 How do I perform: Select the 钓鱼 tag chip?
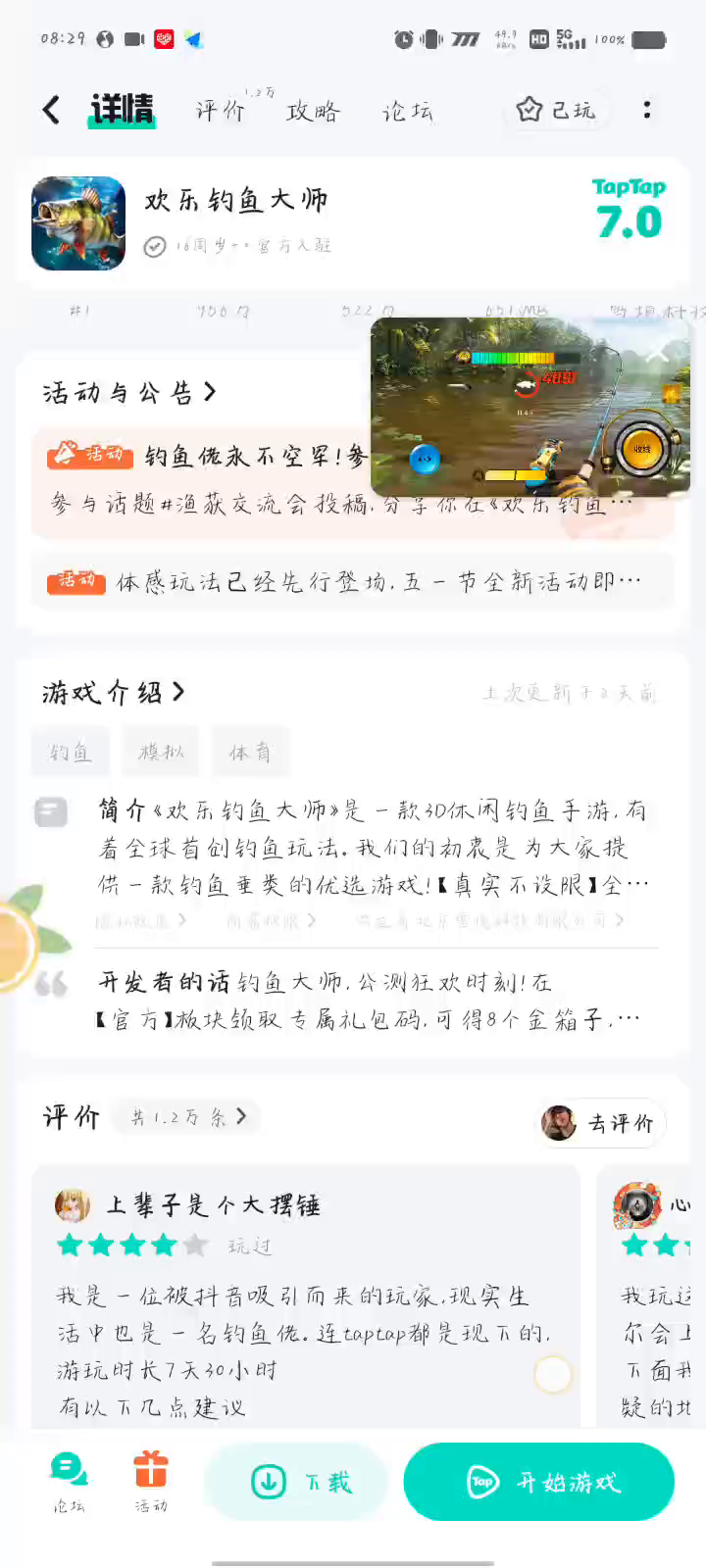tap(71, 752)
